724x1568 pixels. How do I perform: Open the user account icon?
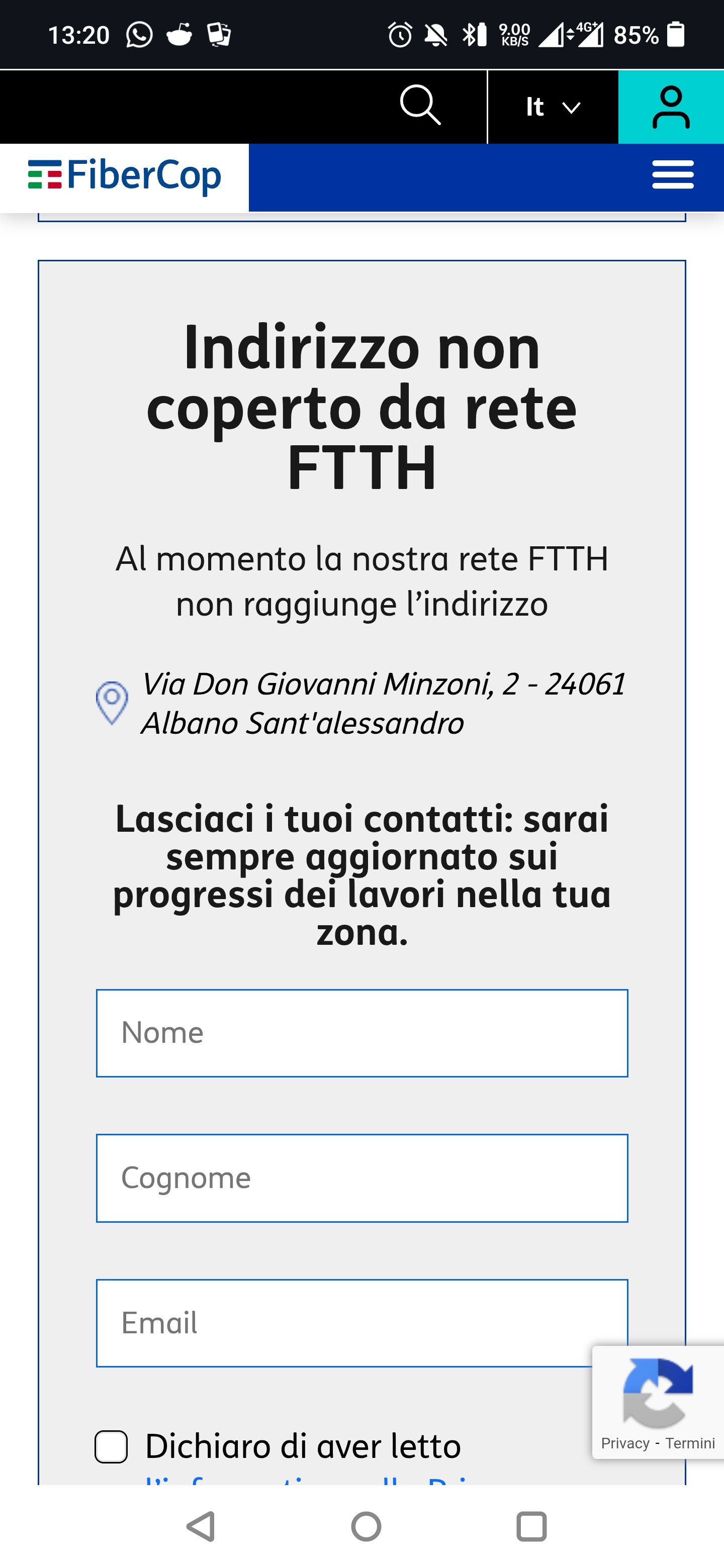[x=671, y=107]
